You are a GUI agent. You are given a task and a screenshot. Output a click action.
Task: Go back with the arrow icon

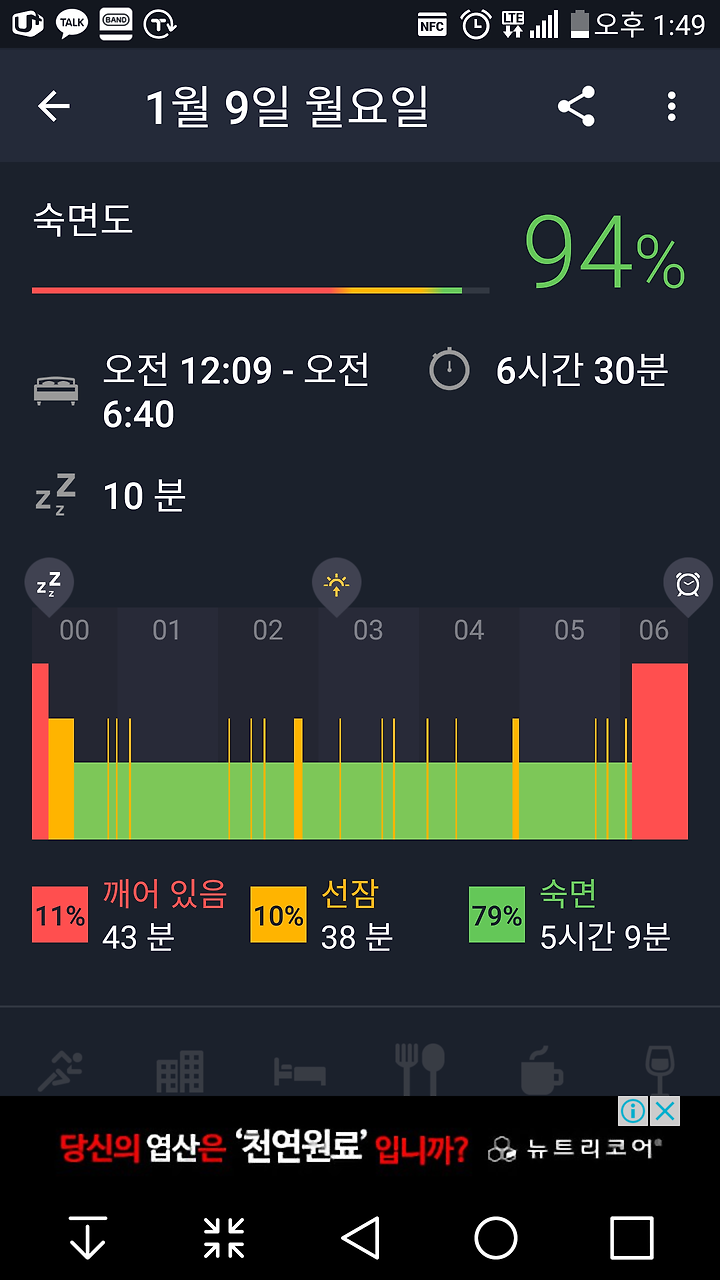click(54, 106)
